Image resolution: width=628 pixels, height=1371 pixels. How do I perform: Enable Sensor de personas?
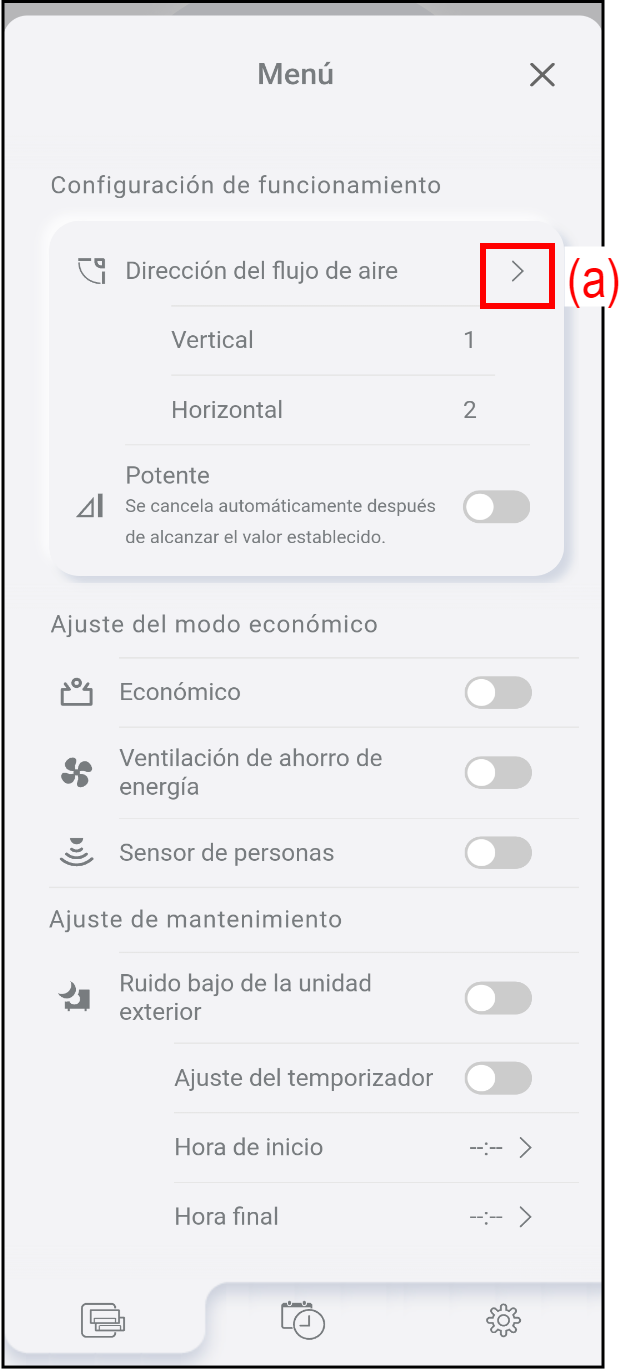[x=498, y=853]
